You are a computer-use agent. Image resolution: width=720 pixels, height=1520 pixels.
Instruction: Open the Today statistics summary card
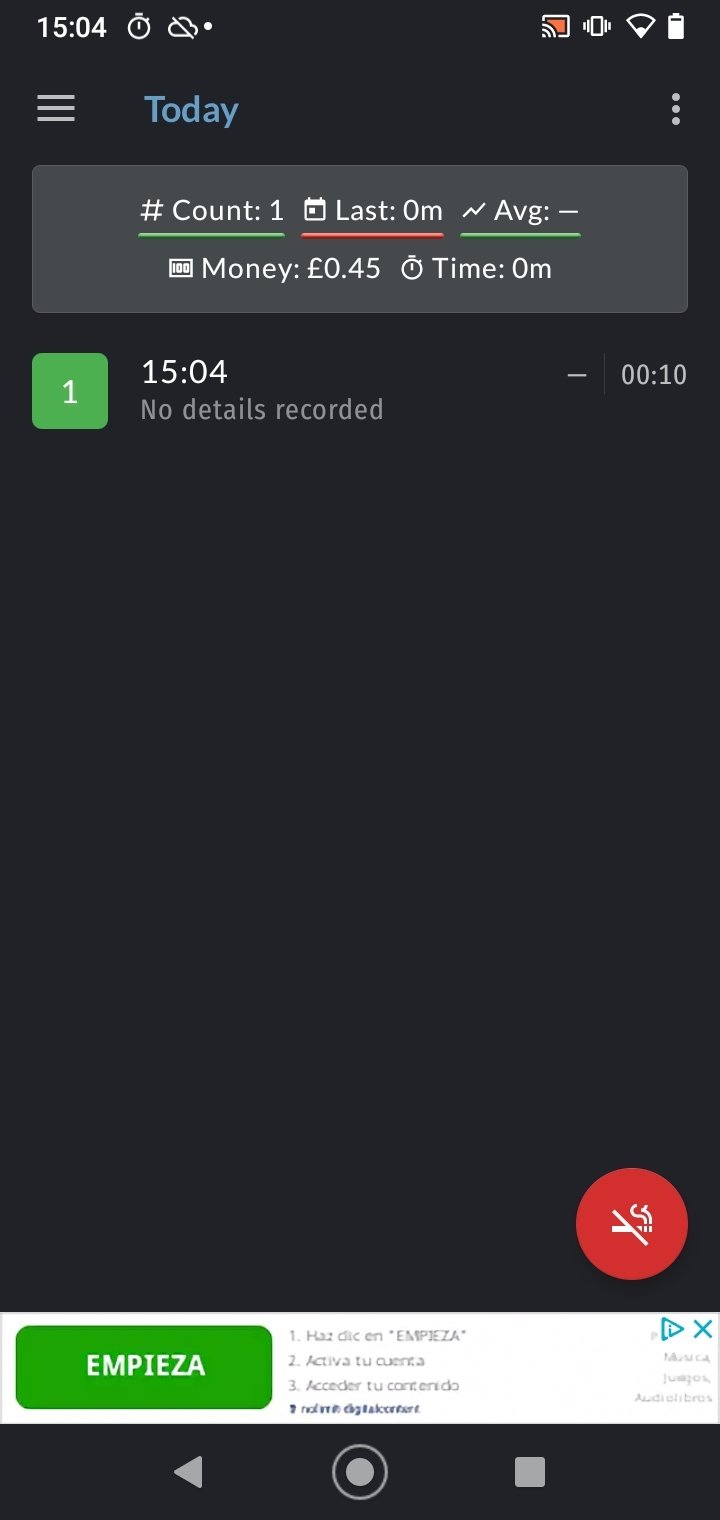(x=360, y=239)
